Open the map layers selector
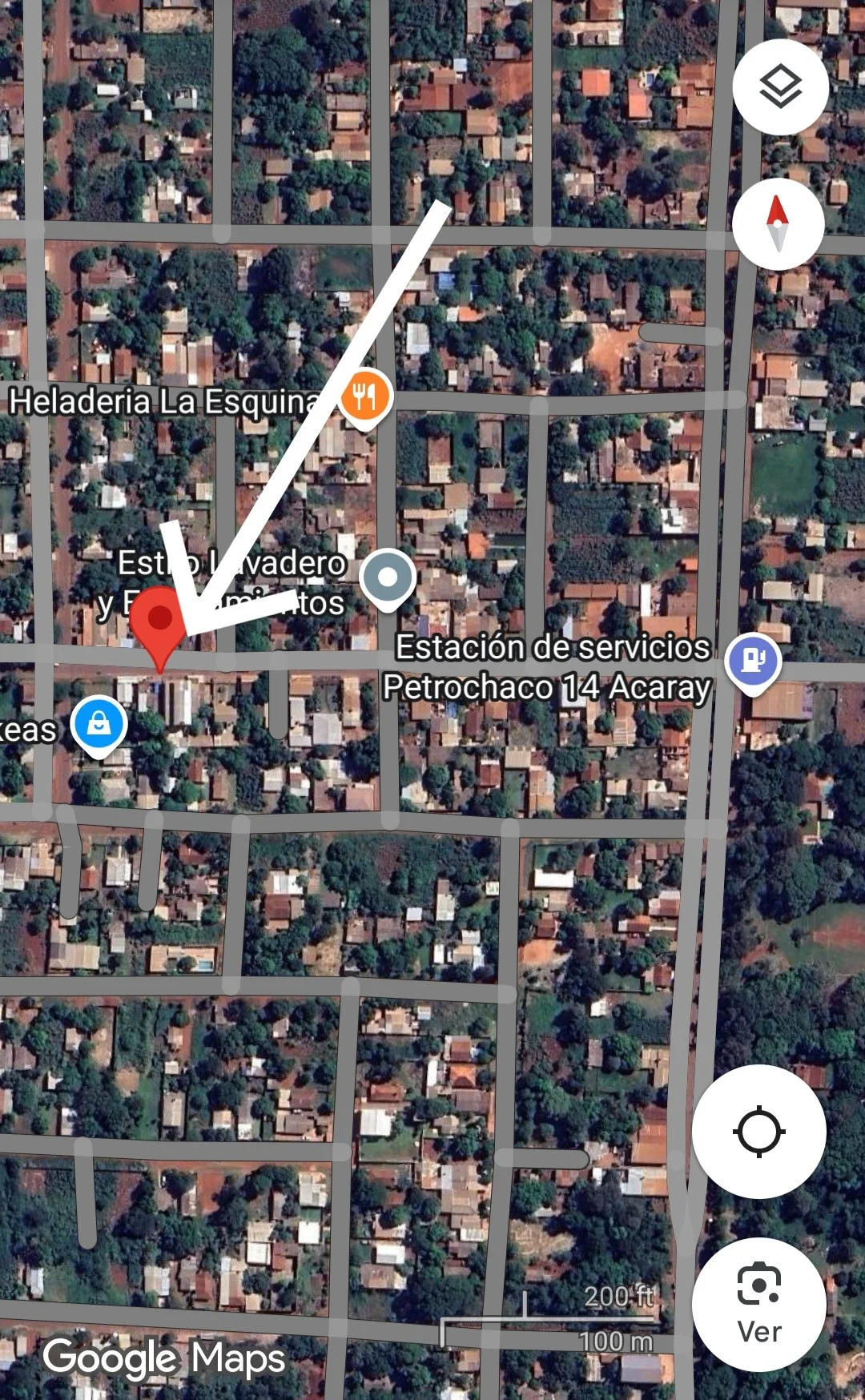 [x=780, y=87]
